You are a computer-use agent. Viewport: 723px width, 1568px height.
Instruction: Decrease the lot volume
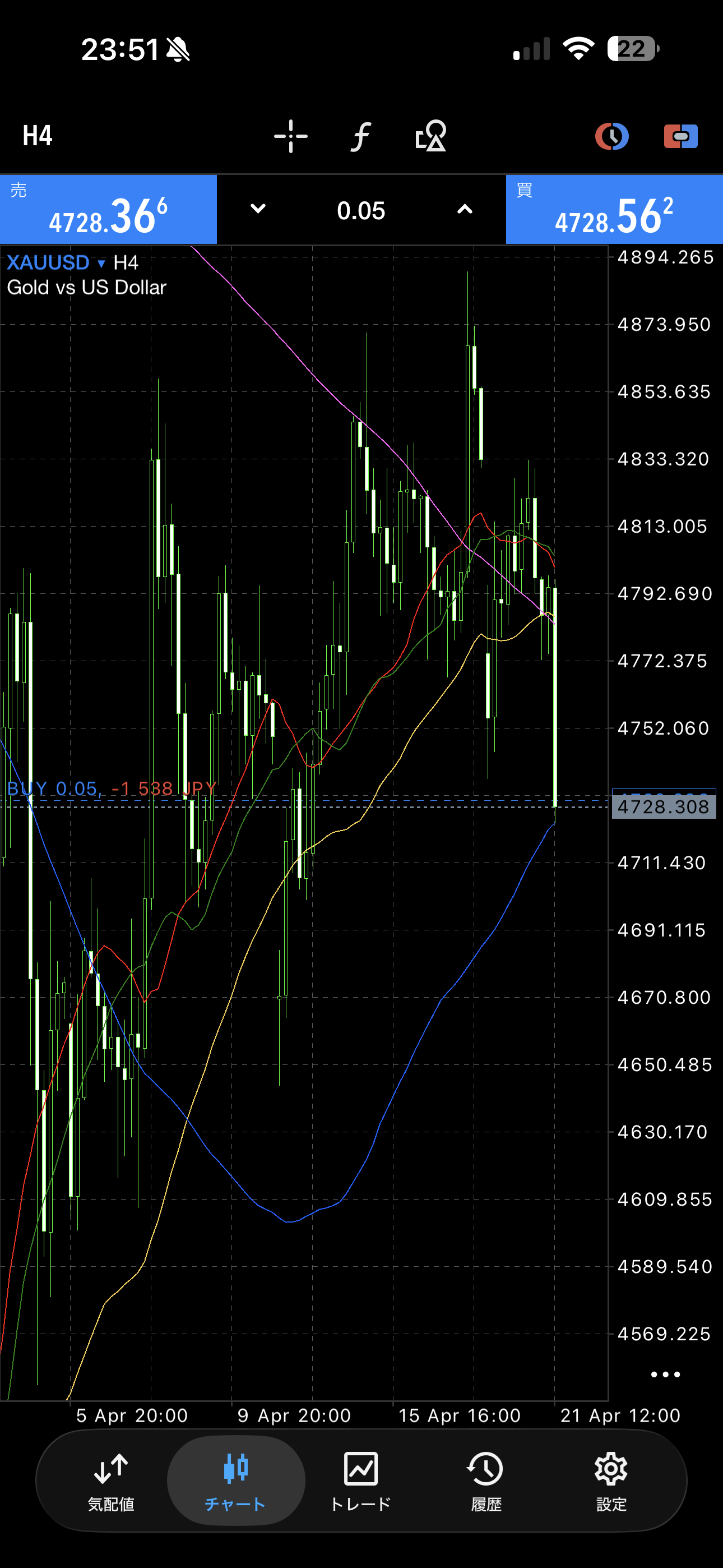258,209
